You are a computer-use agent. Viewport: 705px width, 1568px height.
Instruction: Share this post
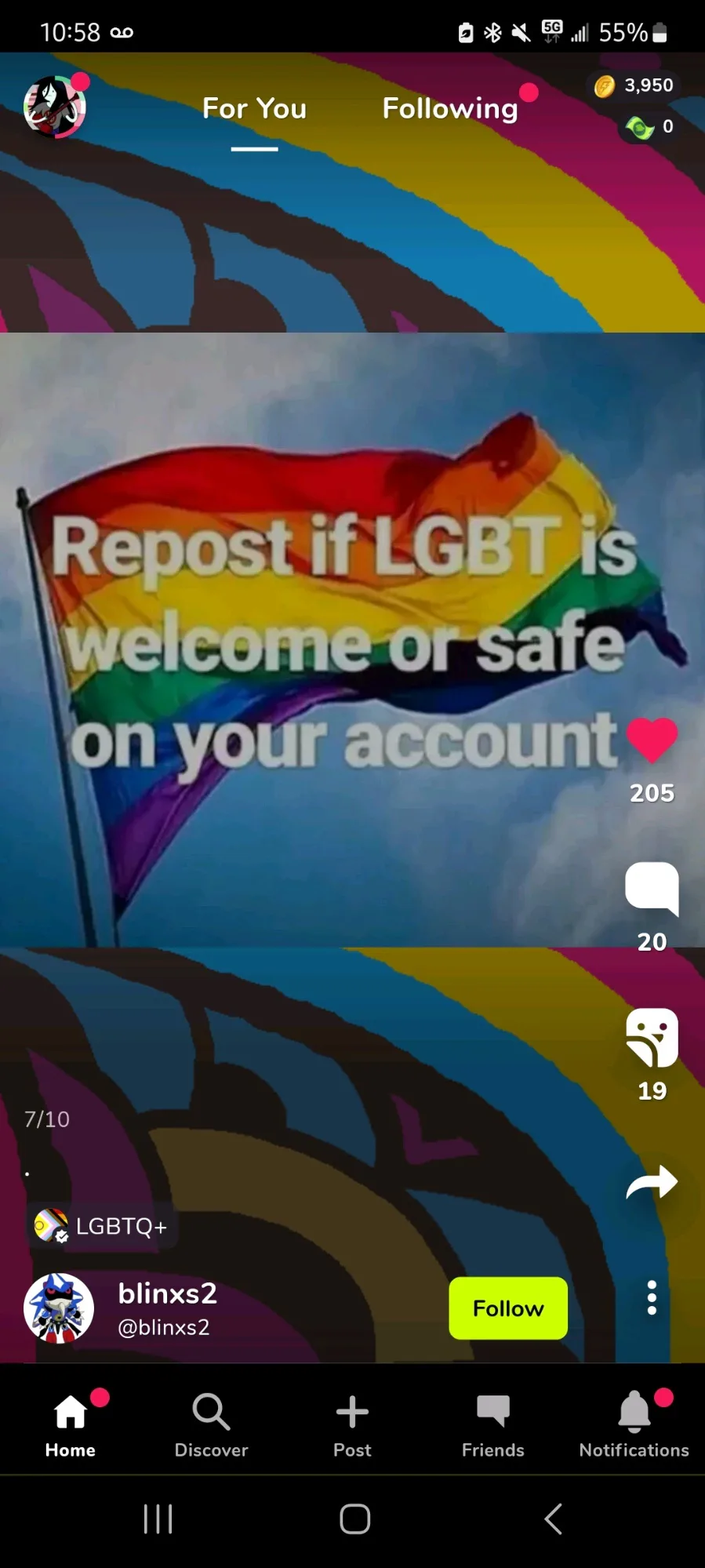652,1182
